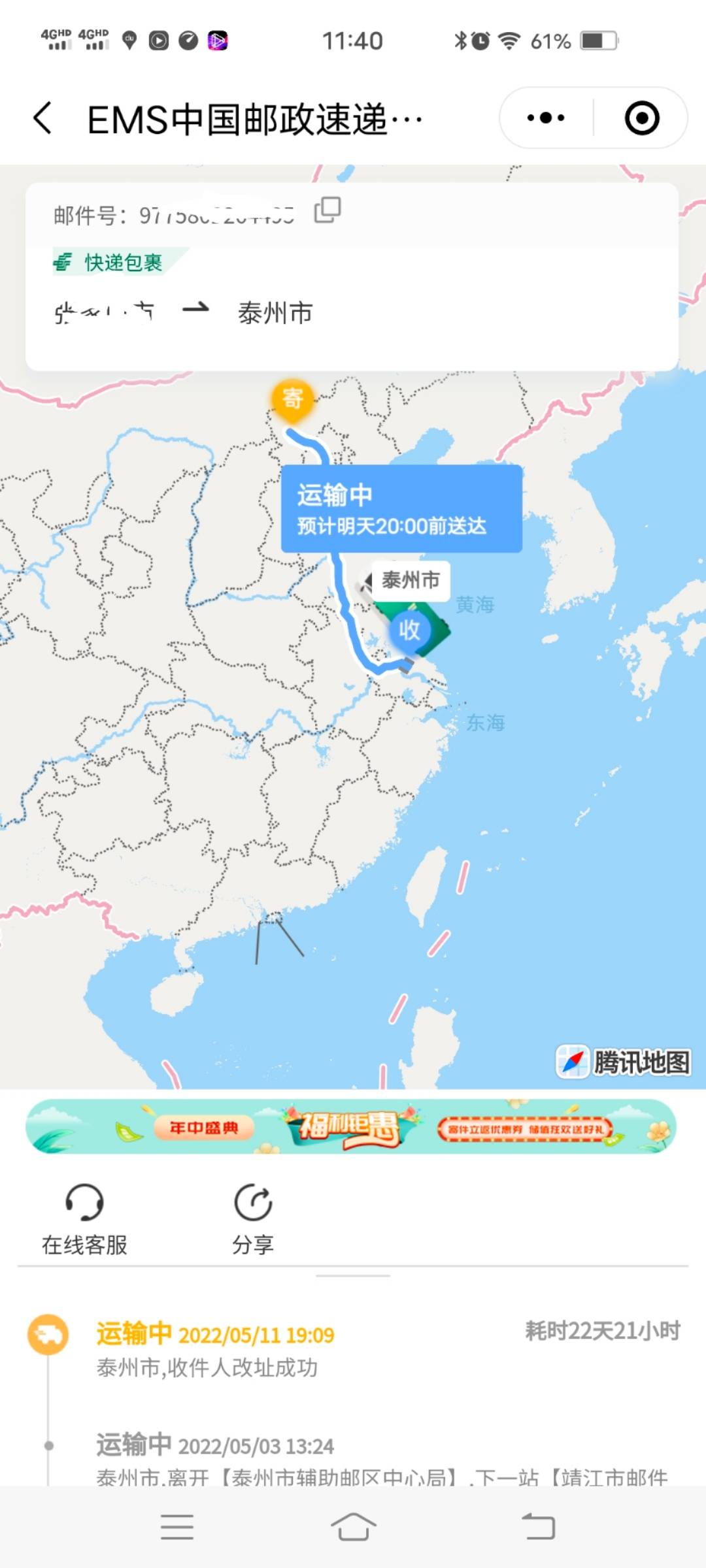Tap the 收 recipient marker on the map
706x1568 pixels.
[410, 630]
